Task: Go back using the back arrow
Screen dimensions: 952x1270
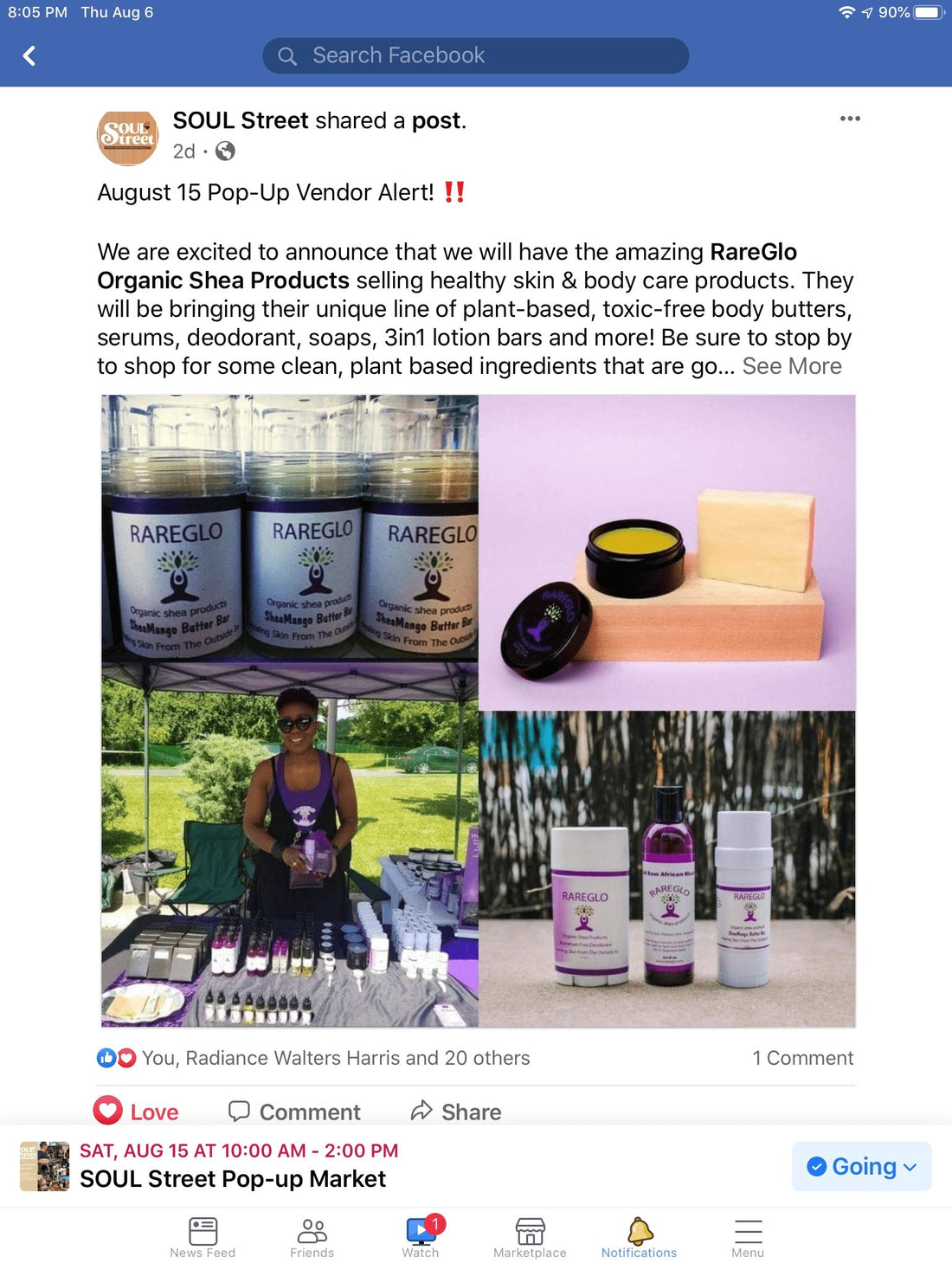Action: (29, 56)
